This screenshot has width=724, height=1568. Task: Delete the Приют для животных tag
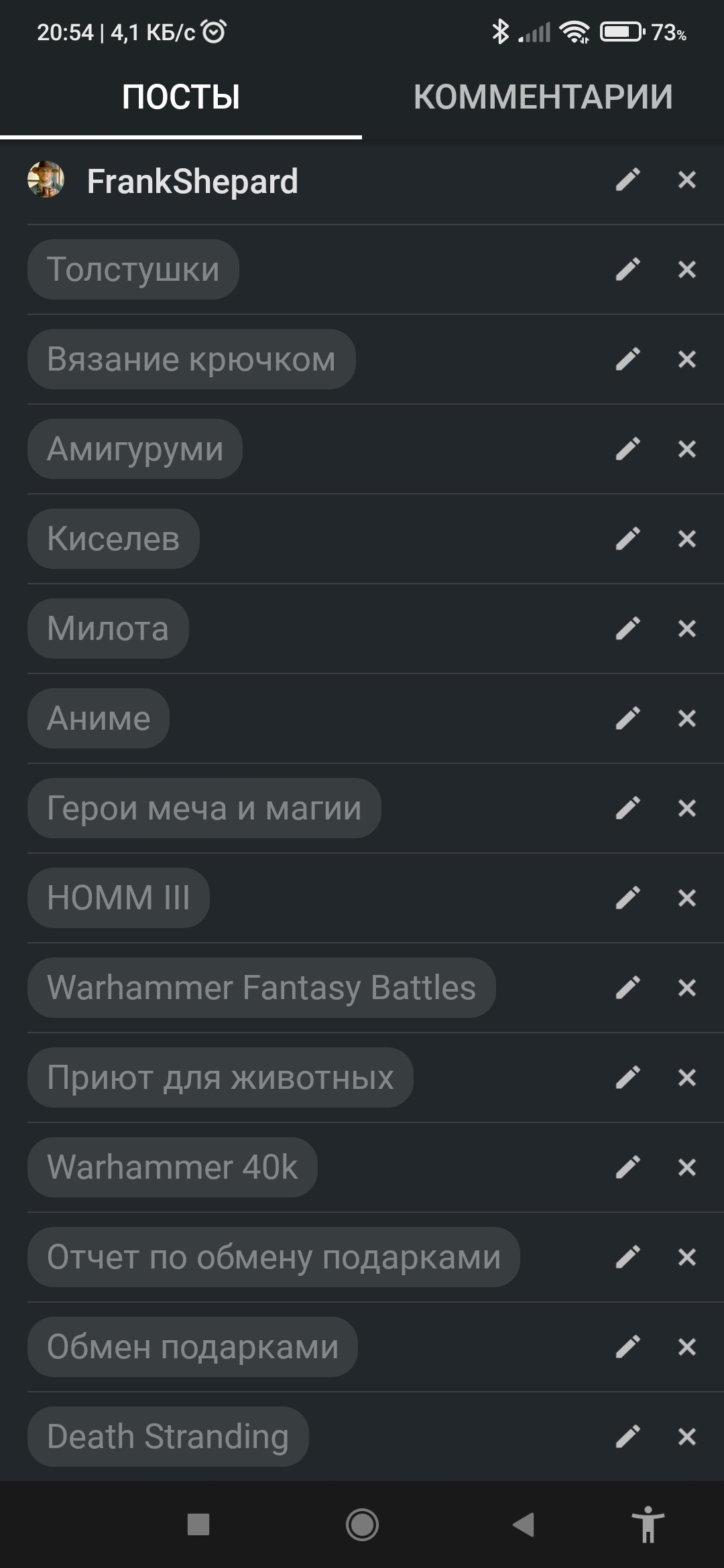(687, 1077)
